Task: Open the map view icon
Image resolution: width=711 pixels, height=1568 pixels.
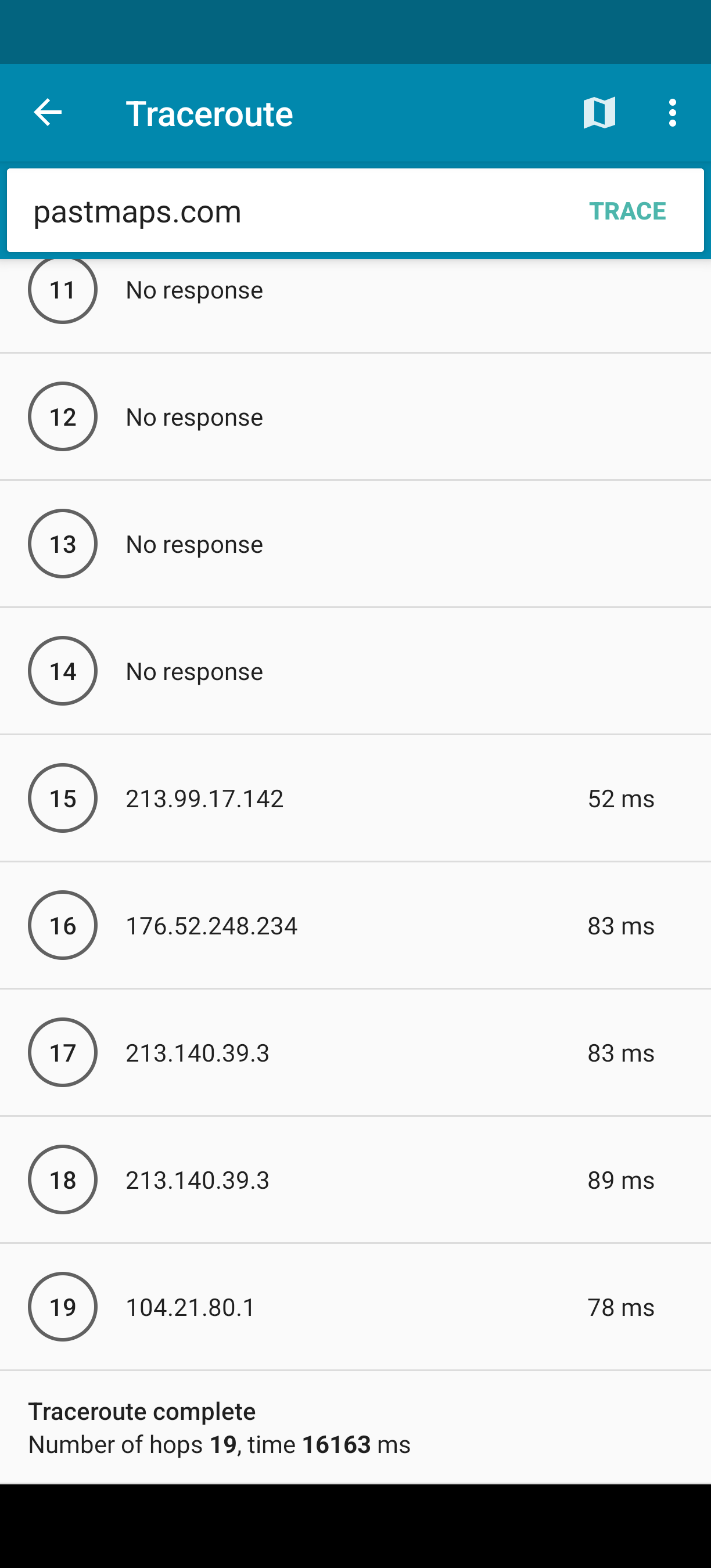Action: (599, 113)
